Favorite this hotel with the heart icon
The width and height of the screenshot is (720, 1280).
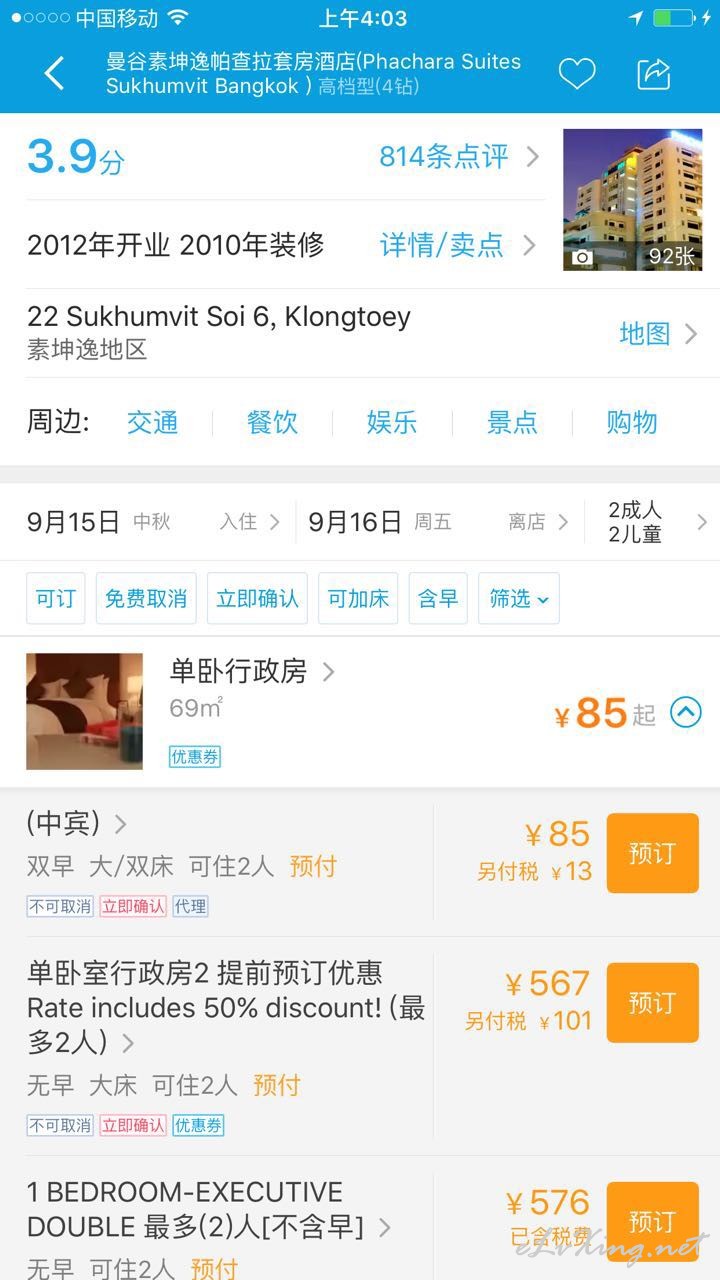(x=576, y=73)
